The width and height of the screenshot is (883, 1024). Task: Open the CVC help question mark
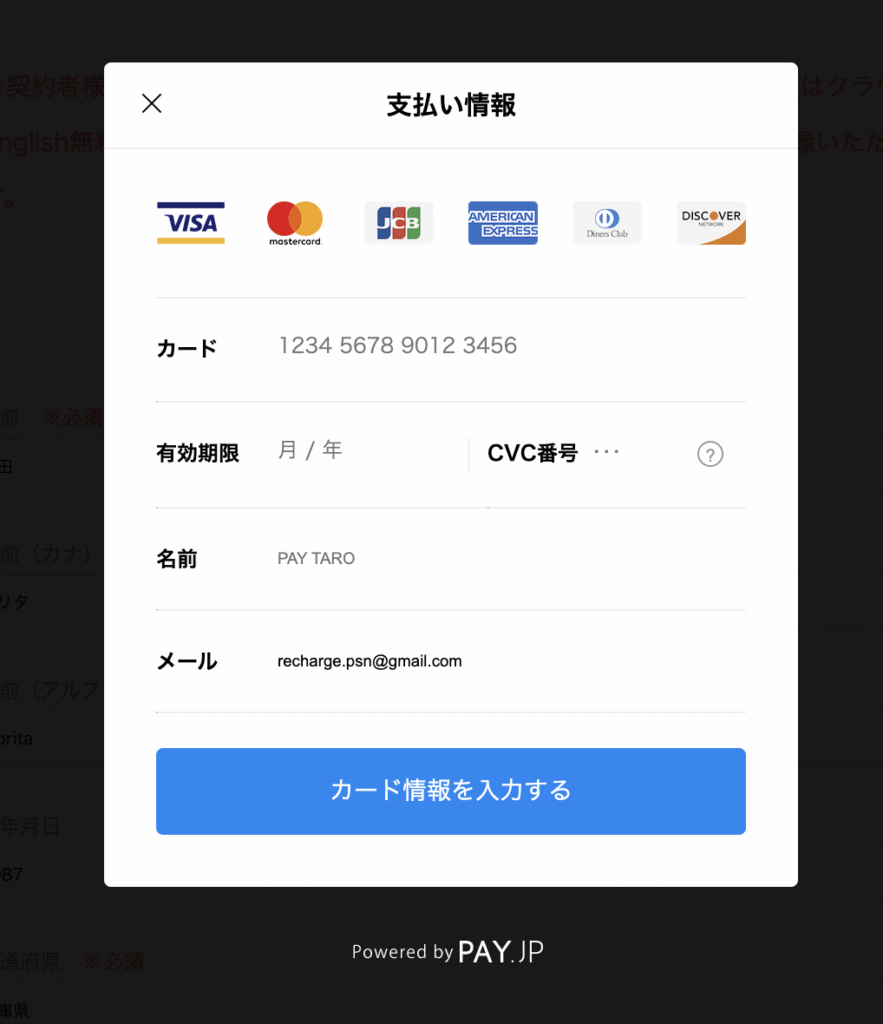click(710, 455)
